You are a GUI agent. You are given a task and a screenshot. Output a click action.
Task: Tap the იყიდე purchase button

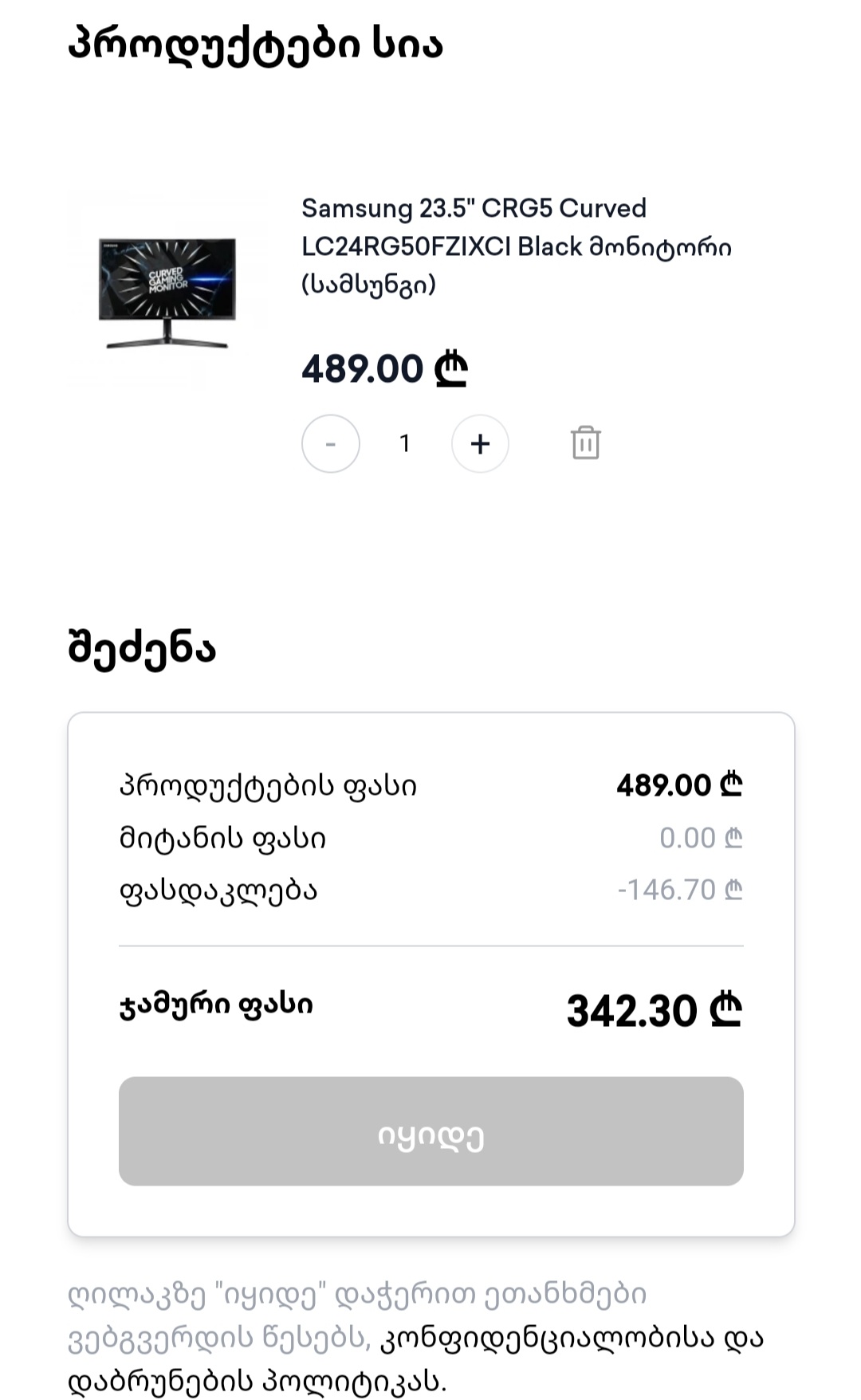[x=431, y=1131]
